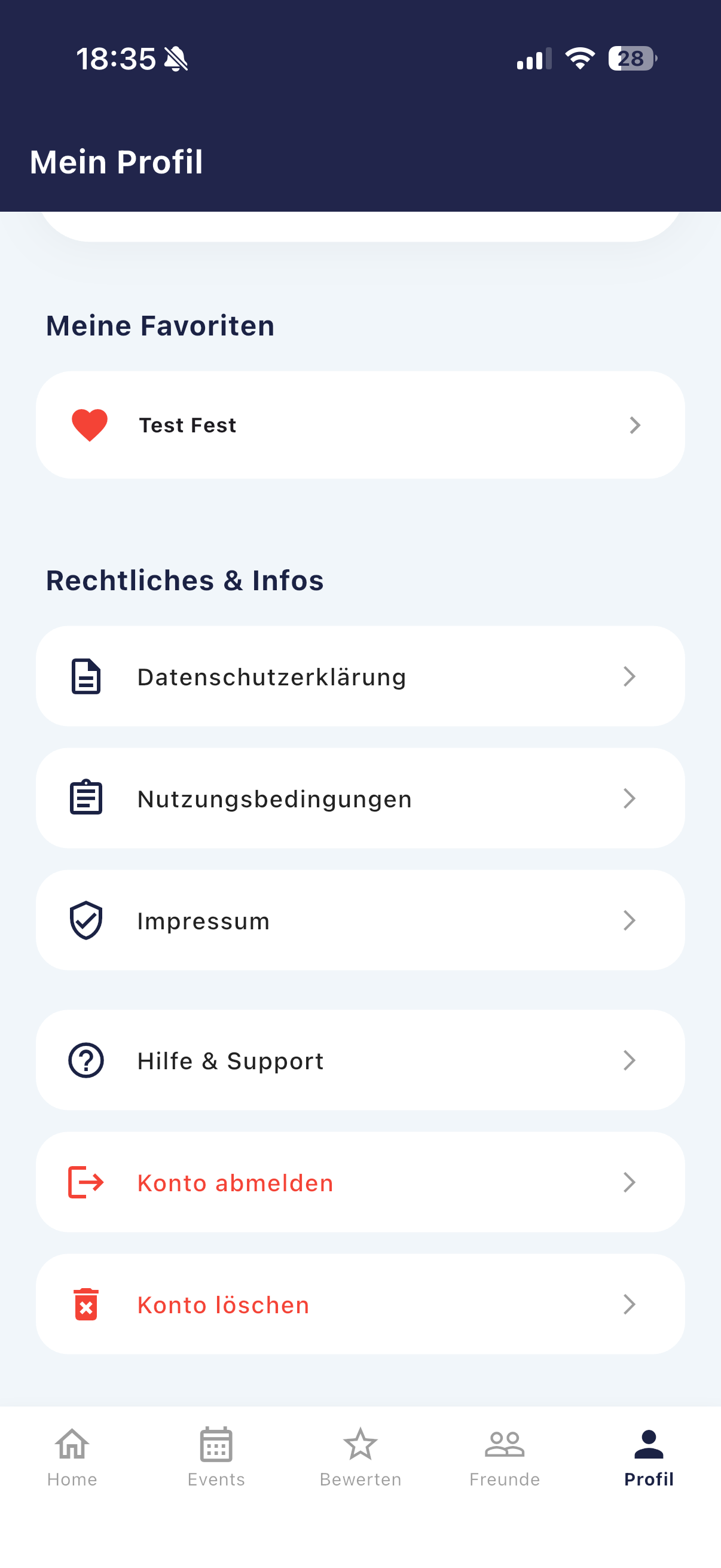Open Hilfe & Support
721x1568 pixels.
coord(360,1060)
